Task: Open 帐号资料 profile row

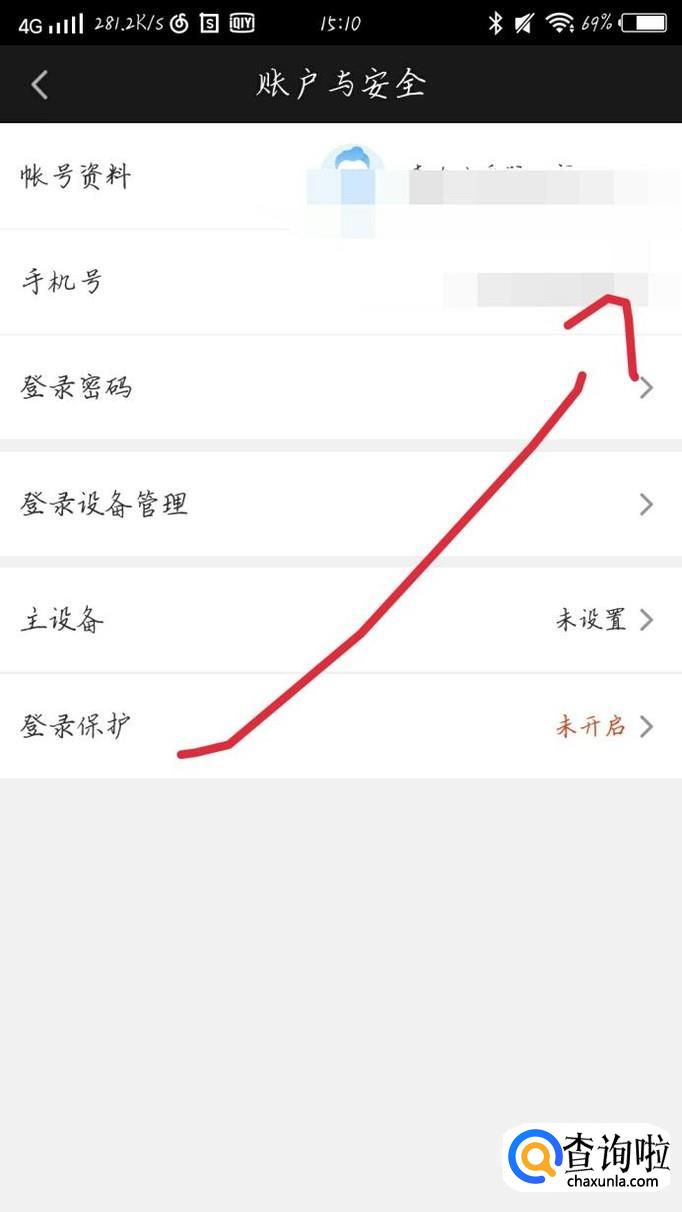Action: tap(340, 177)
